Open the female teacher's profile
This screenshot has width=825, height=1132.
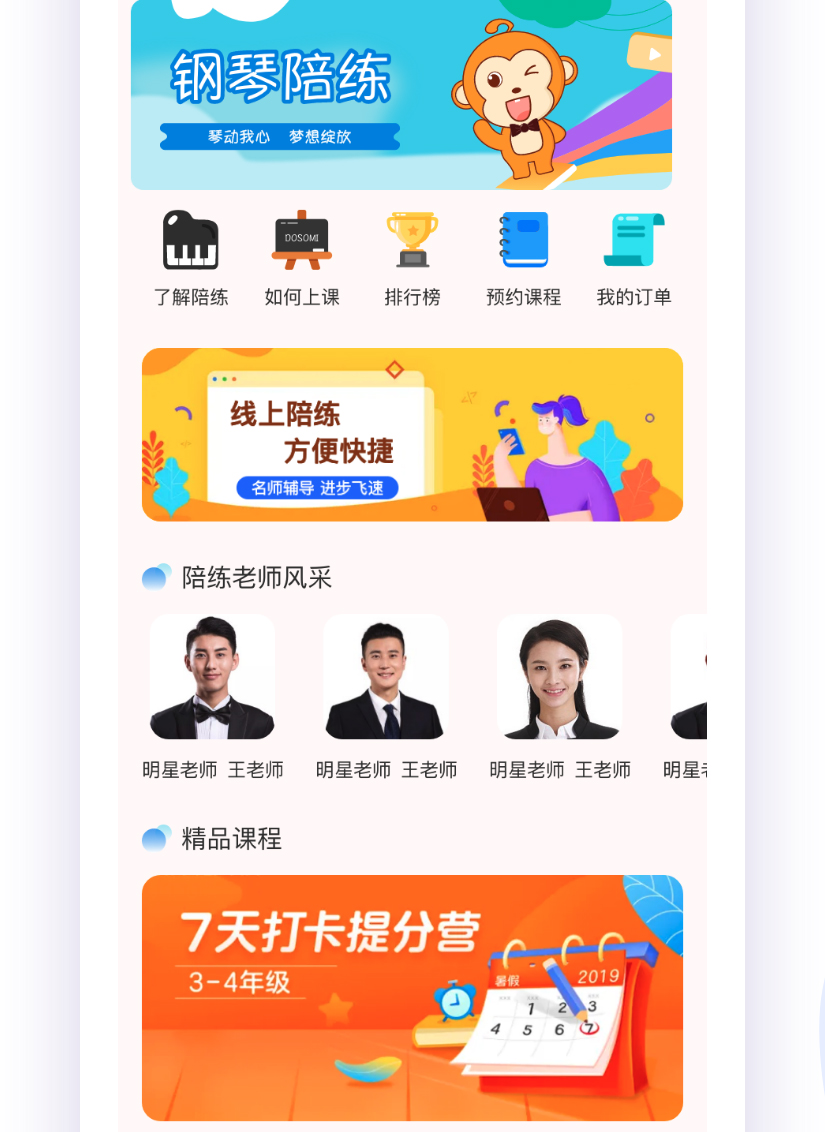click(x=560, y=678)
